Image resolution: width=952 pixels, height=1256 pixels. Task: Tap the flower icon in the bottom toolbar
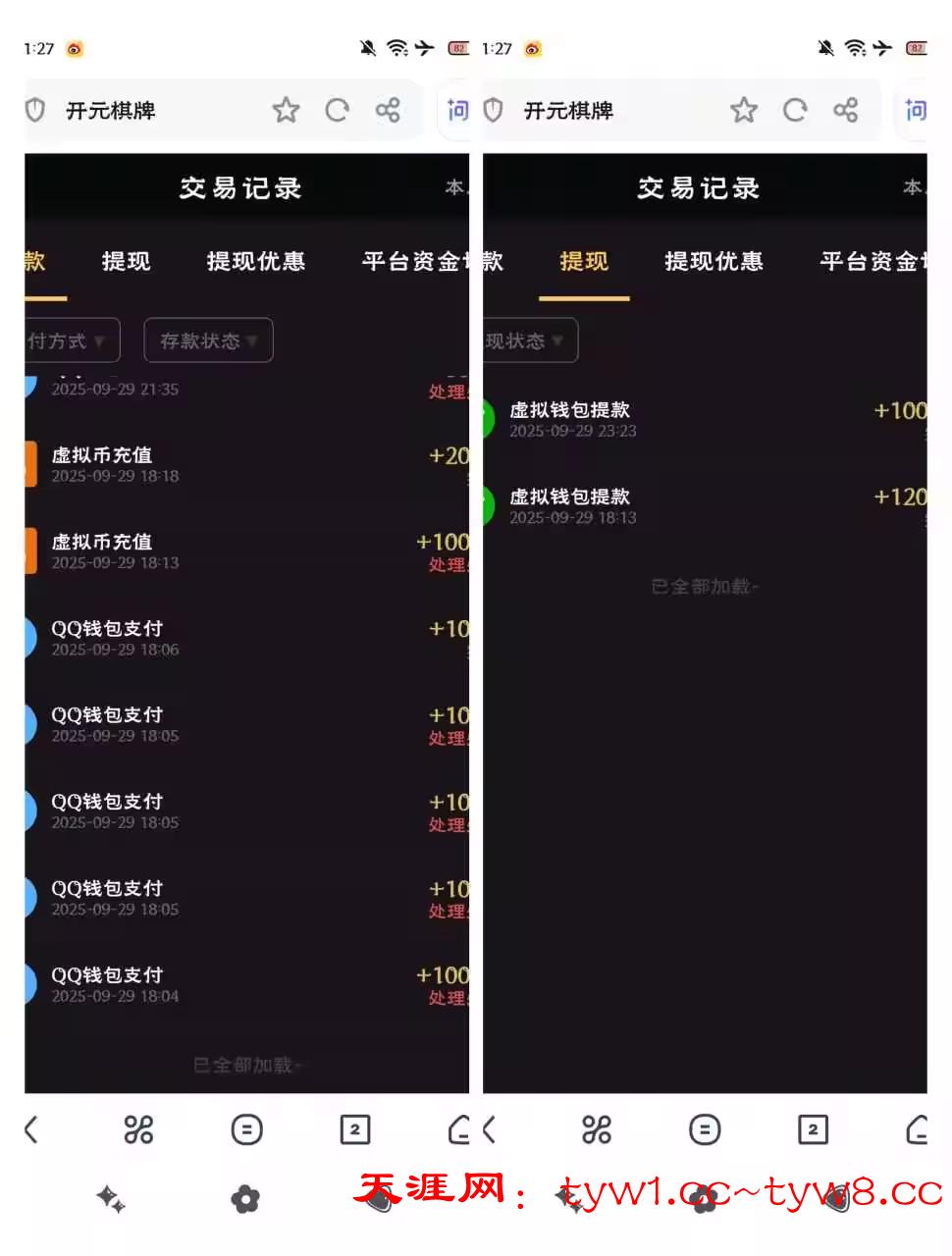pyautogui.click(x=245, y=1197)
